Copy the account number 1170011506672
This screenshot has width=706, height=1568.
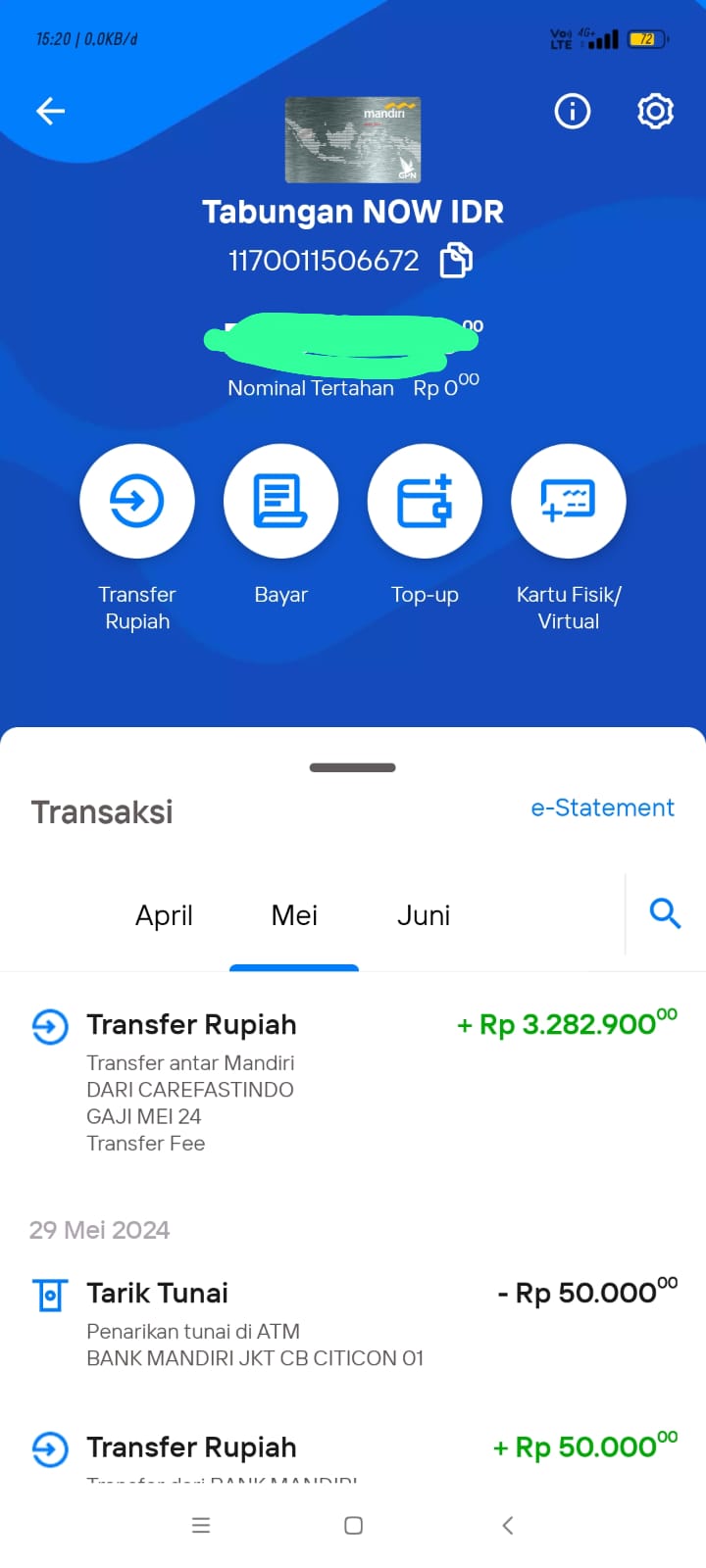(x=456, y=261)
